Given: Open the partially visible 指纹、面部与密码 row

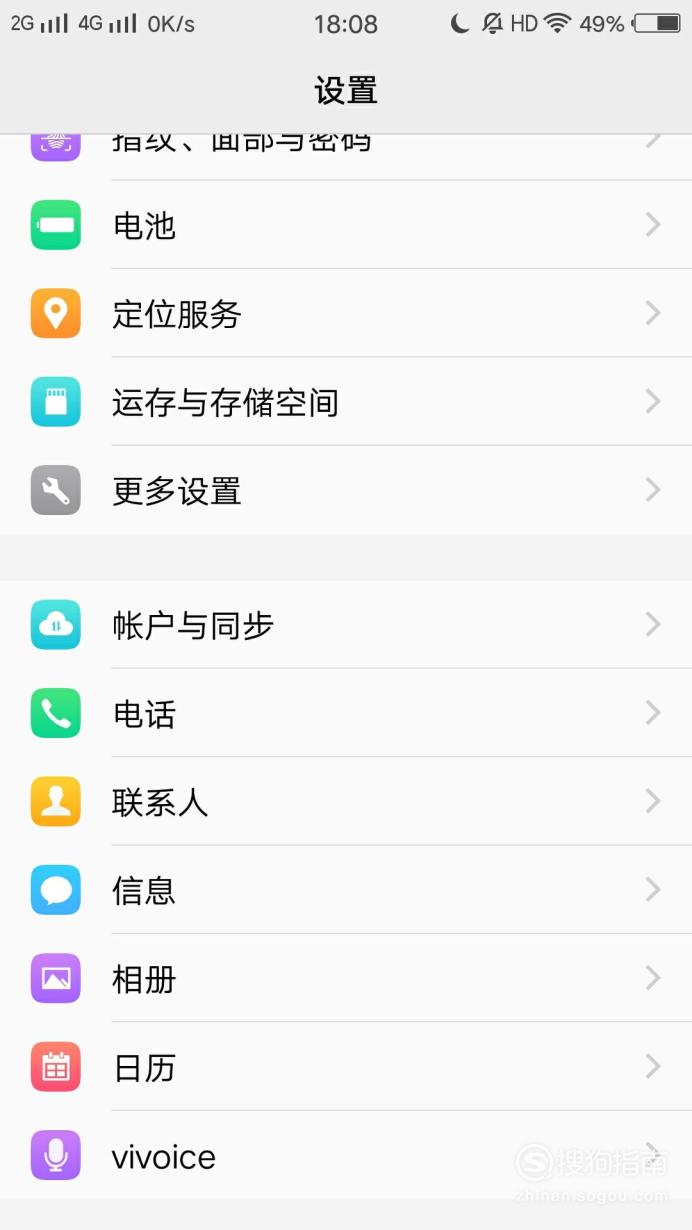Looking at the screenshot, I should [x=346, y=158].
